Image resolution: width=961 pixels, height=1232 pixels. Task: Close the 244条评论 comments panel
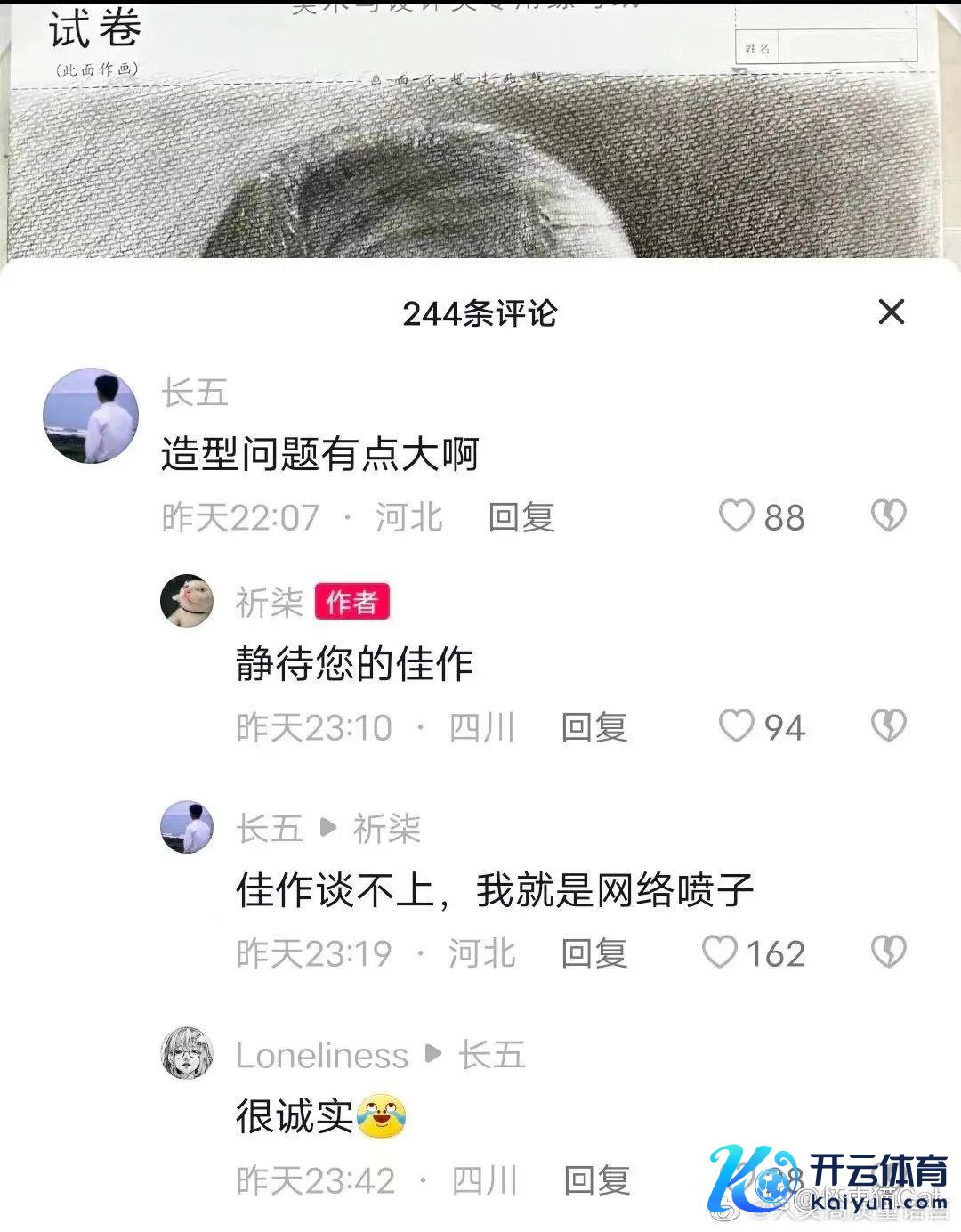click(891, 312)
